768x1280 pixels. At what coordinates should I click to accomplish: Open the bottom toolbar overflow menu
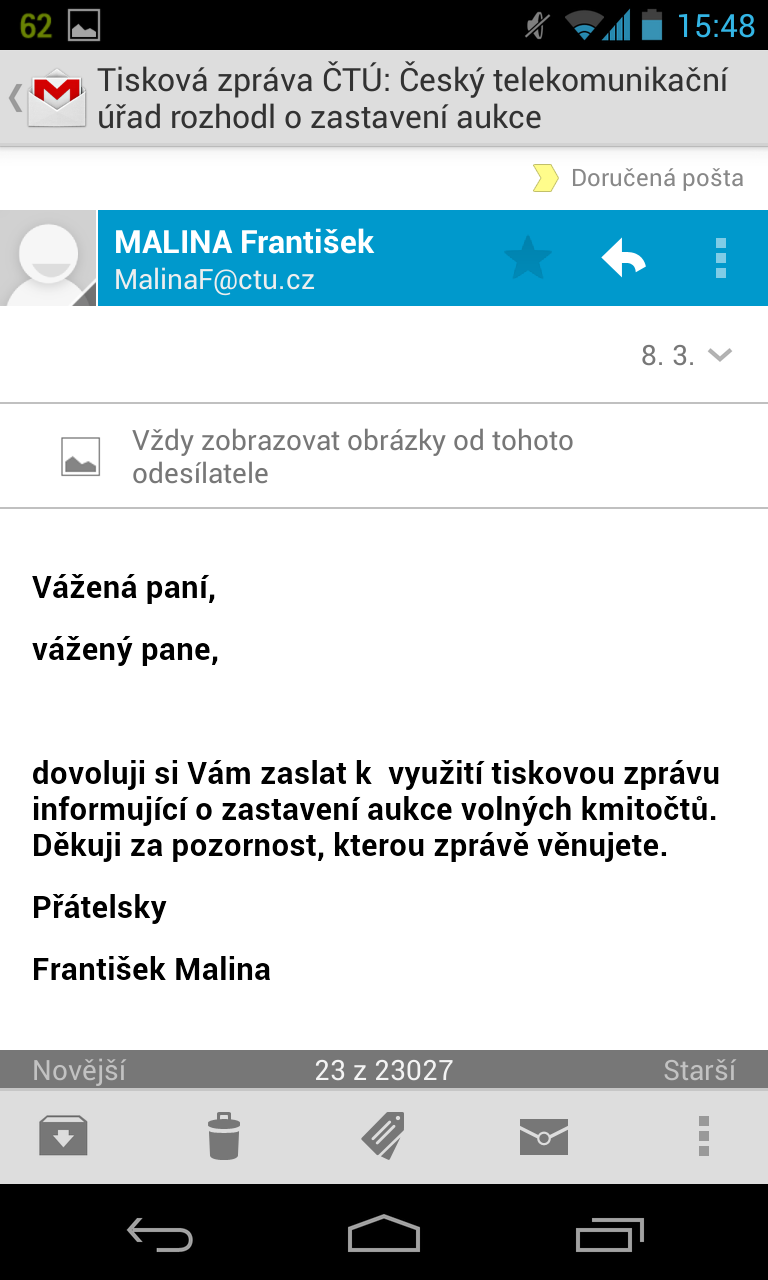(x=703, y=1135)
